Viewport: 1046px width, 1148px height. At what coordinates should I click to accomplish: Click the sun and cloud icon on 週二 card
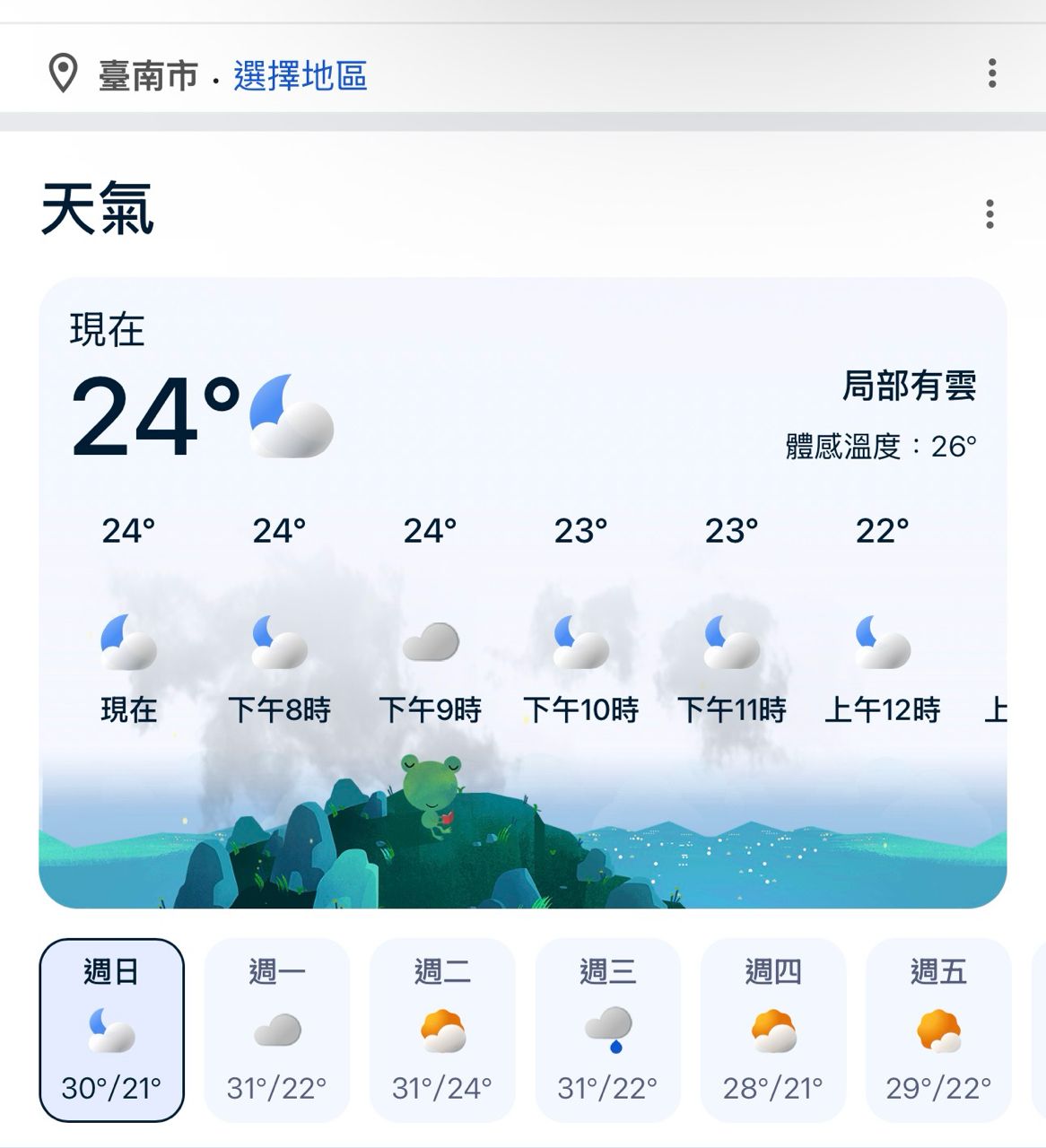coord(441,1028)
